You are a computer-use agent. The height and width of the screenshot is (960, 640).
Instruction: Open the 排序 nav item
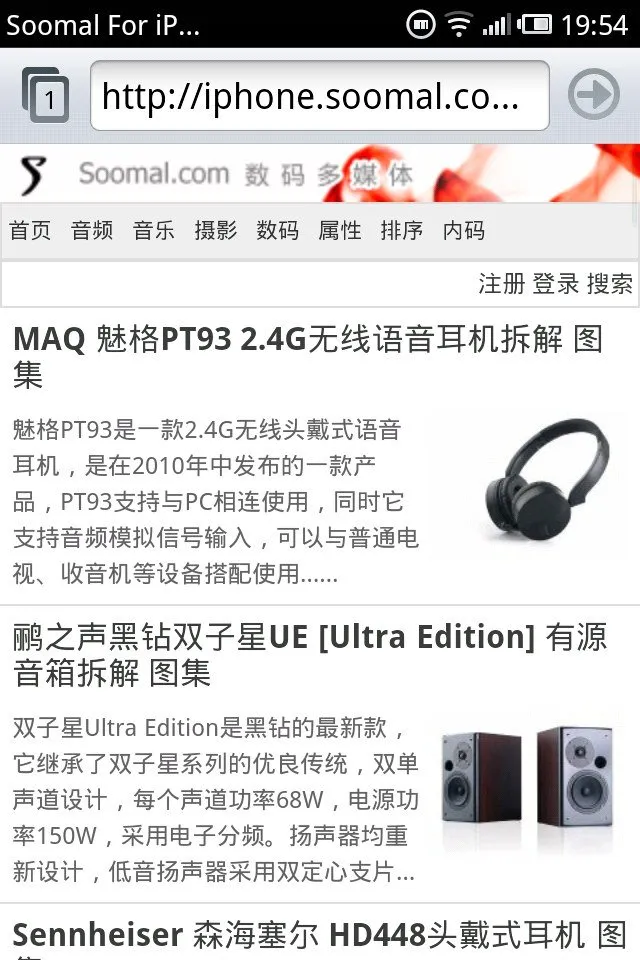[x=402, y=231]
